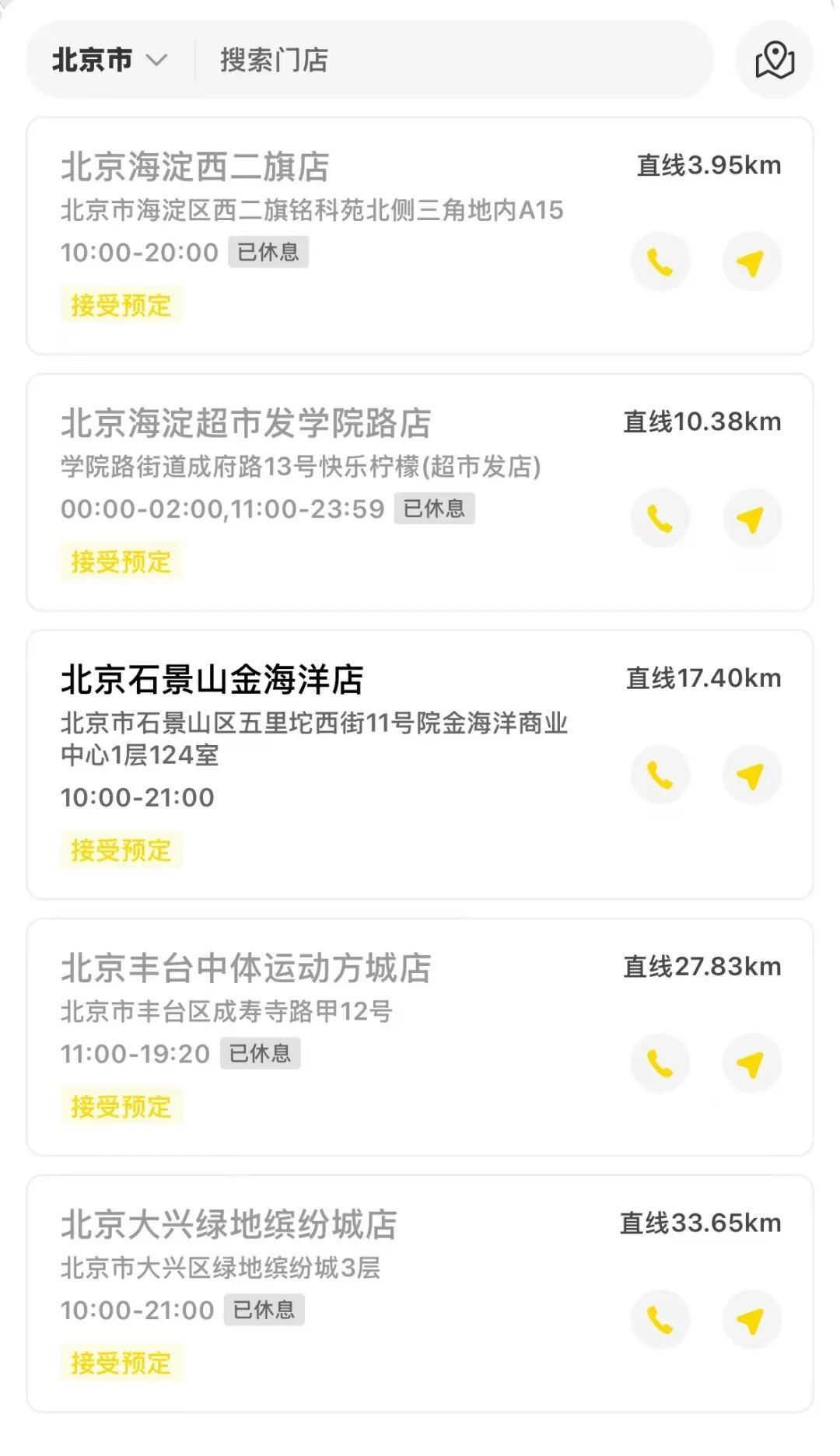Open the 北京海淀西二旗店 store card
This screenshot has height=1456, width=840.
pos(420,236)
